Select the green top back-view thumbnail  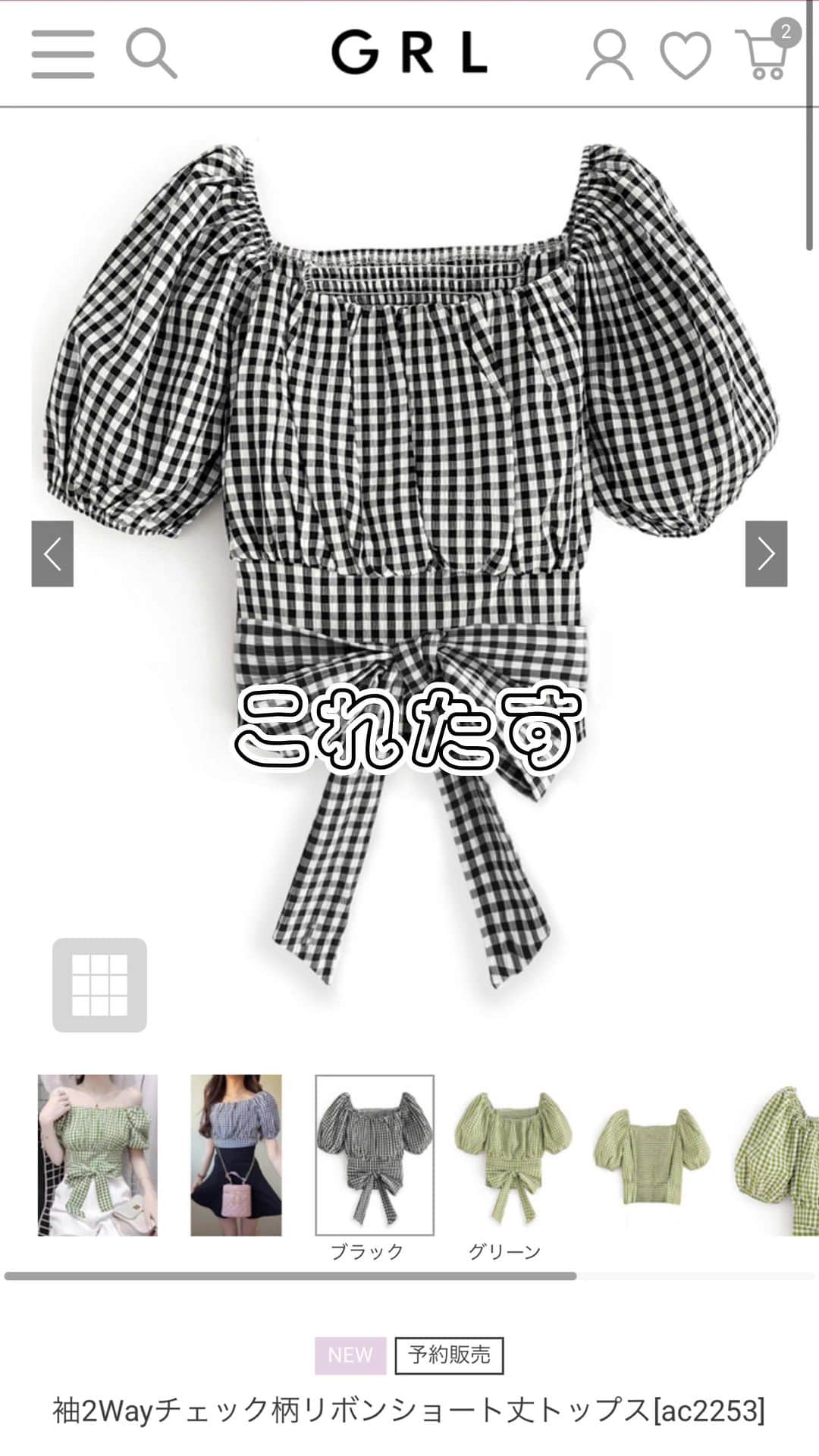pyautogui.click(x=652, y=1155)
